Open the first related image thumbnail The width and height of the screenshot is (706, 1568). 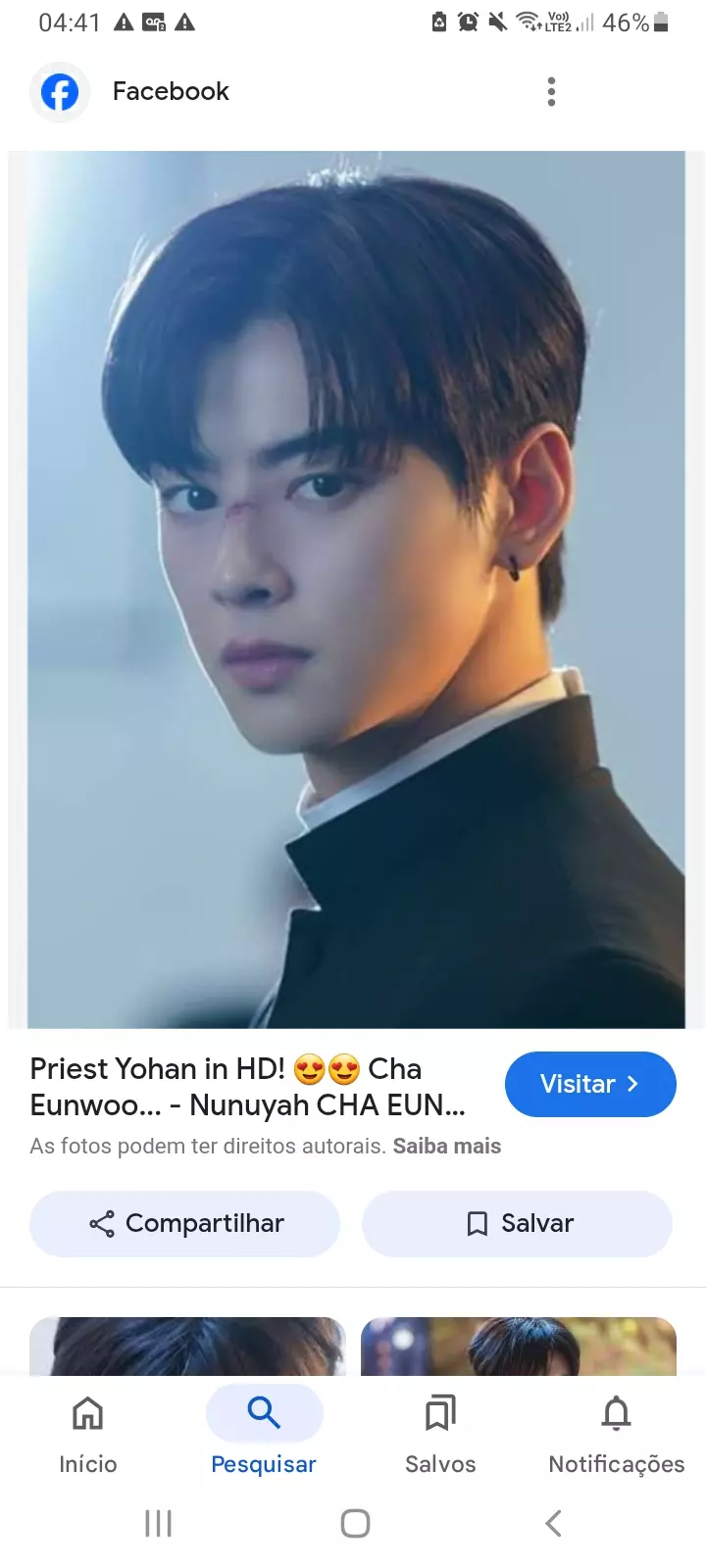point(187,1347)
